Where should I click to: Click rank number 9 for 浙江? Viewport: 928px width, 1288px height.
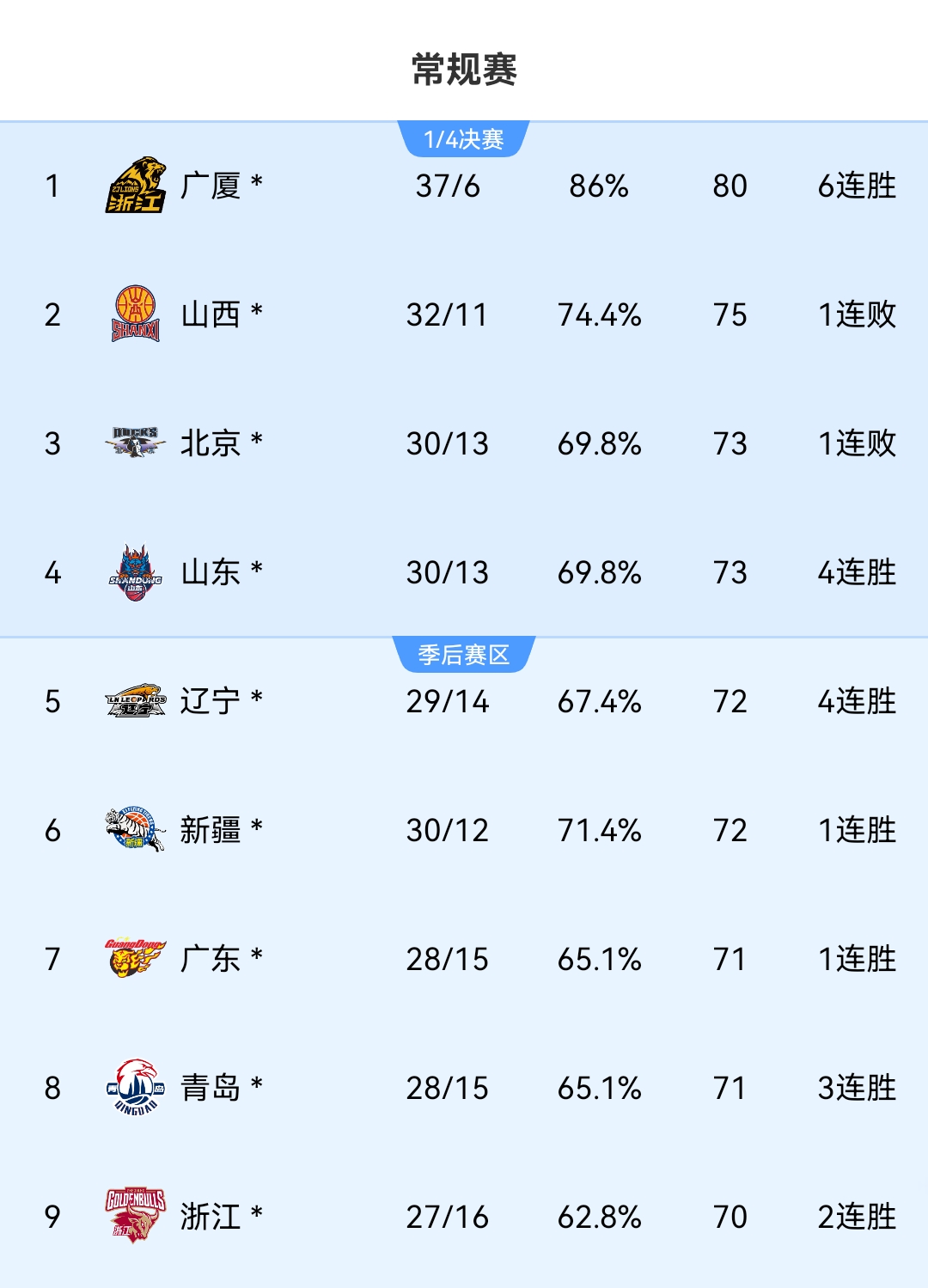[50, 1217]
